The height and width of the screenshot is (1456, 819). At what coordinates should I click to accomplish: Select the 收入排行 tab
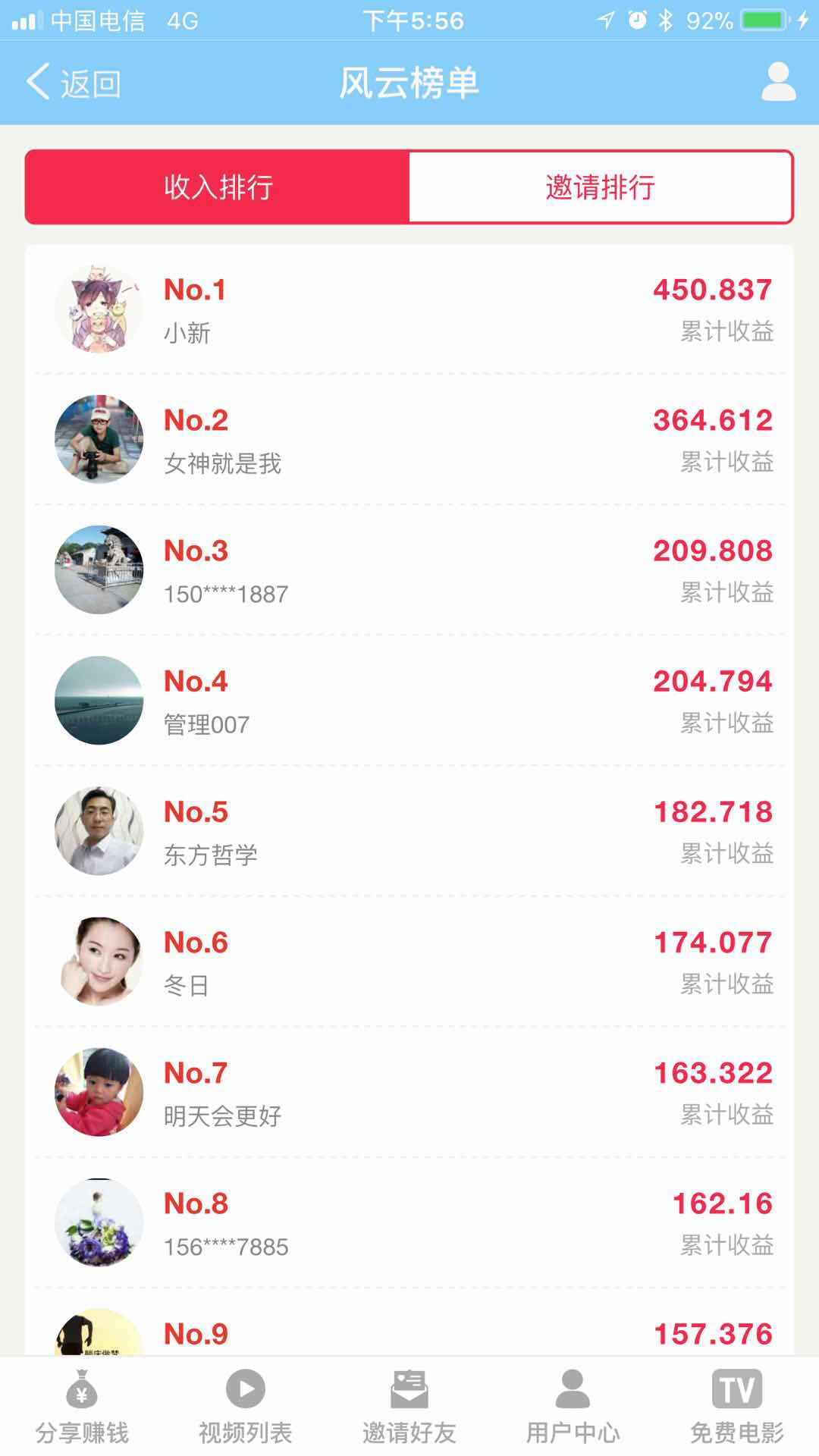coord(218,187)
